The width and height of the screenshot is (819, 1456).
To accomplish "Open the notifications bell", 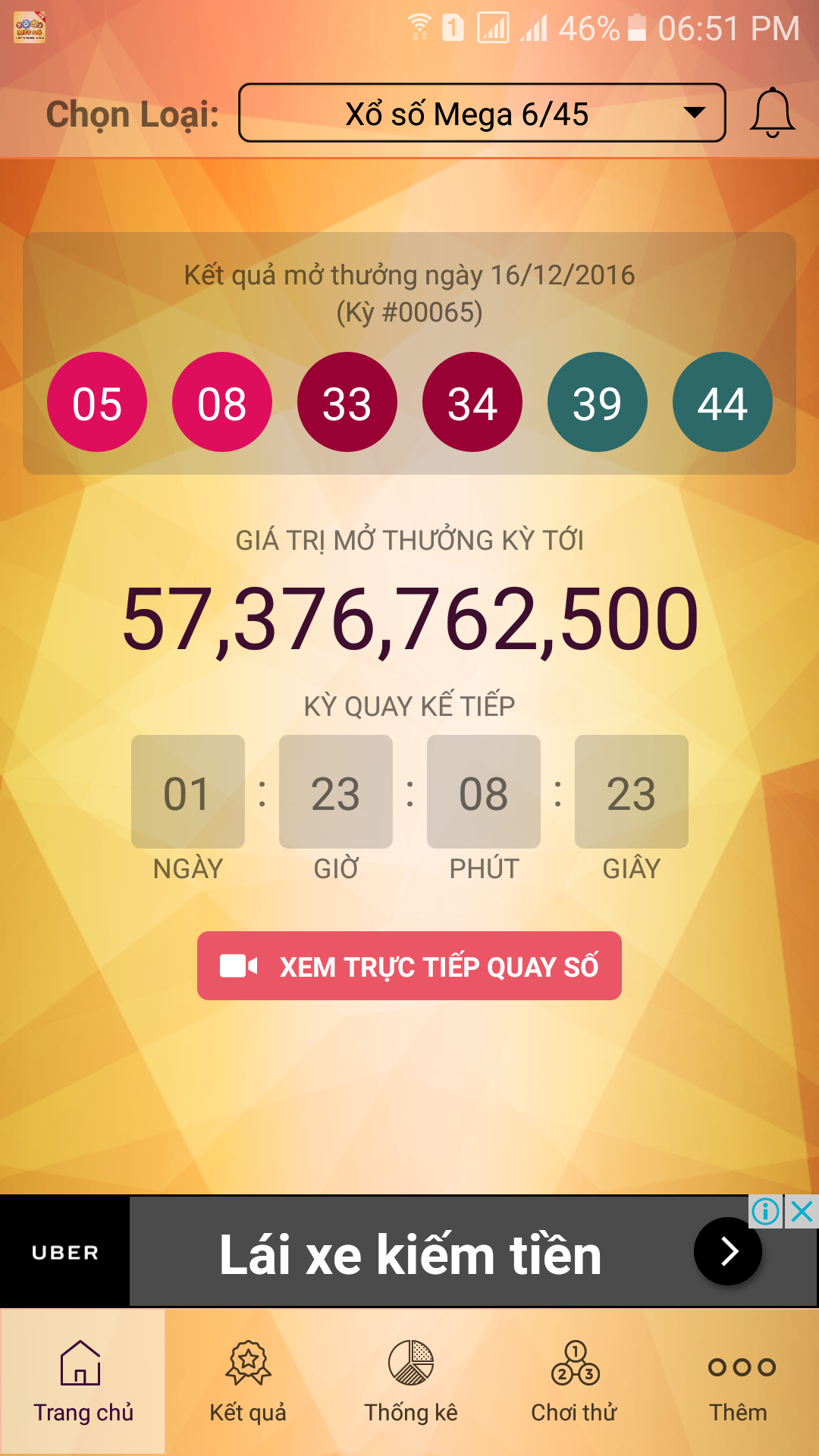I will pos(772,113).
